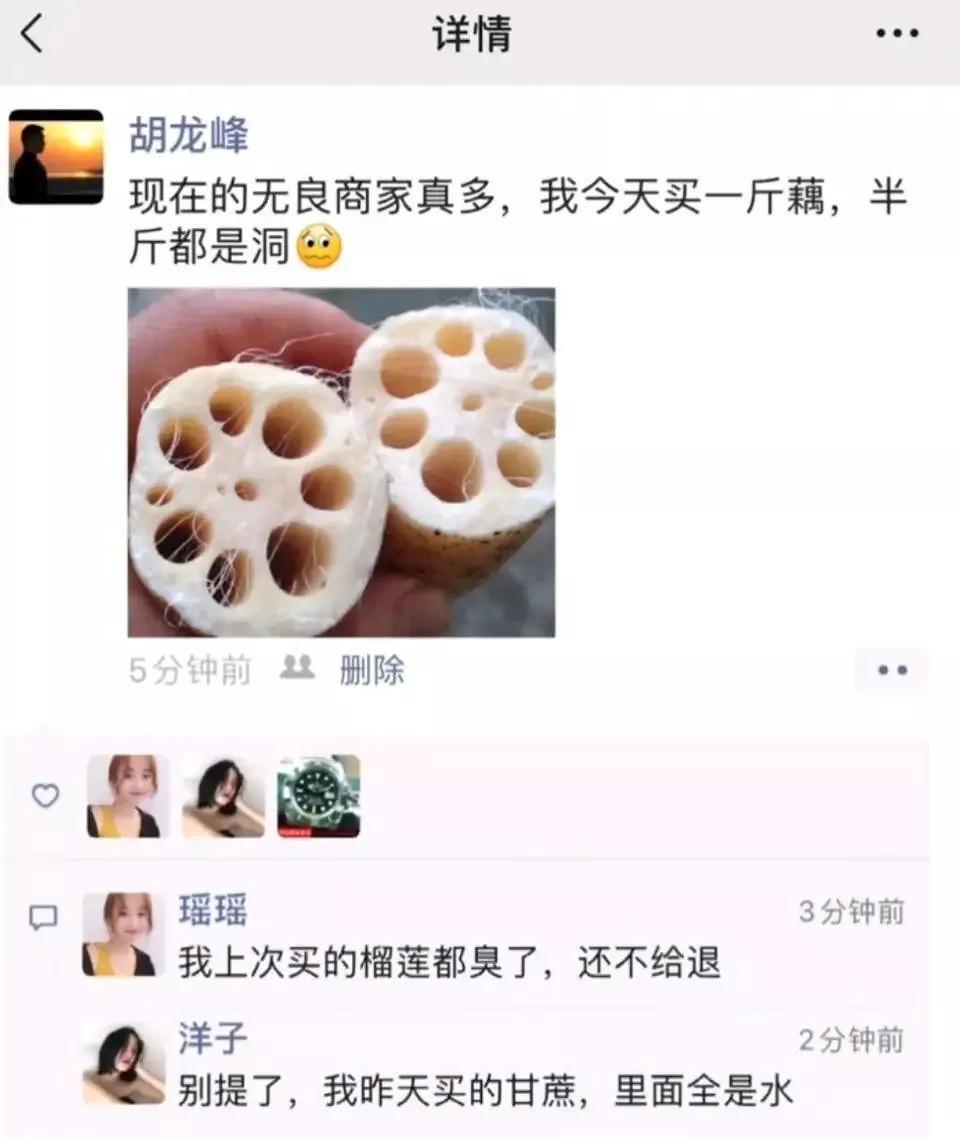
Task: Reply to 洋子's sugarcane comment
Action: 485,1090
